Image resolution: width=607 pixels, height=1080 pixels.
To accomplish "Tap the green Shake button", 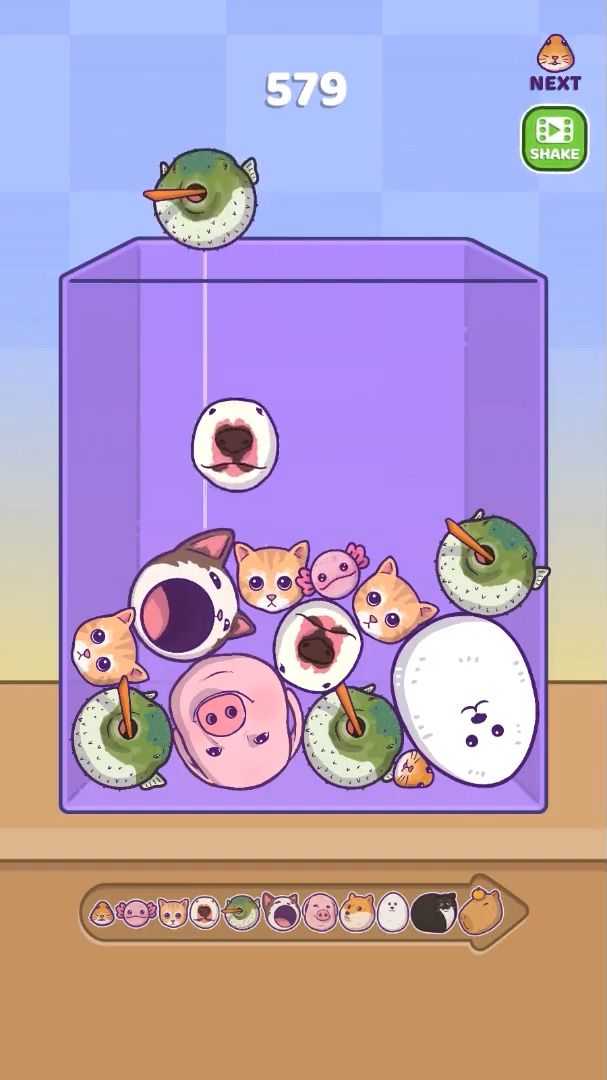I will click(x=554, y=139).
